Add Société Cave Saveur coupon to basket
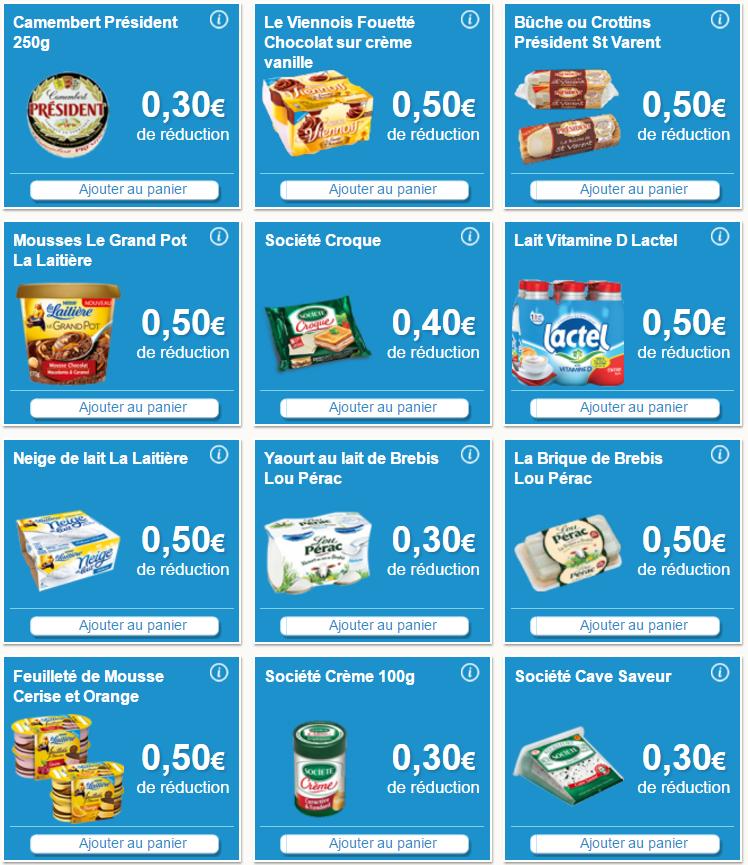This screenshot has width=748, height=865. (x=625, y=843)
